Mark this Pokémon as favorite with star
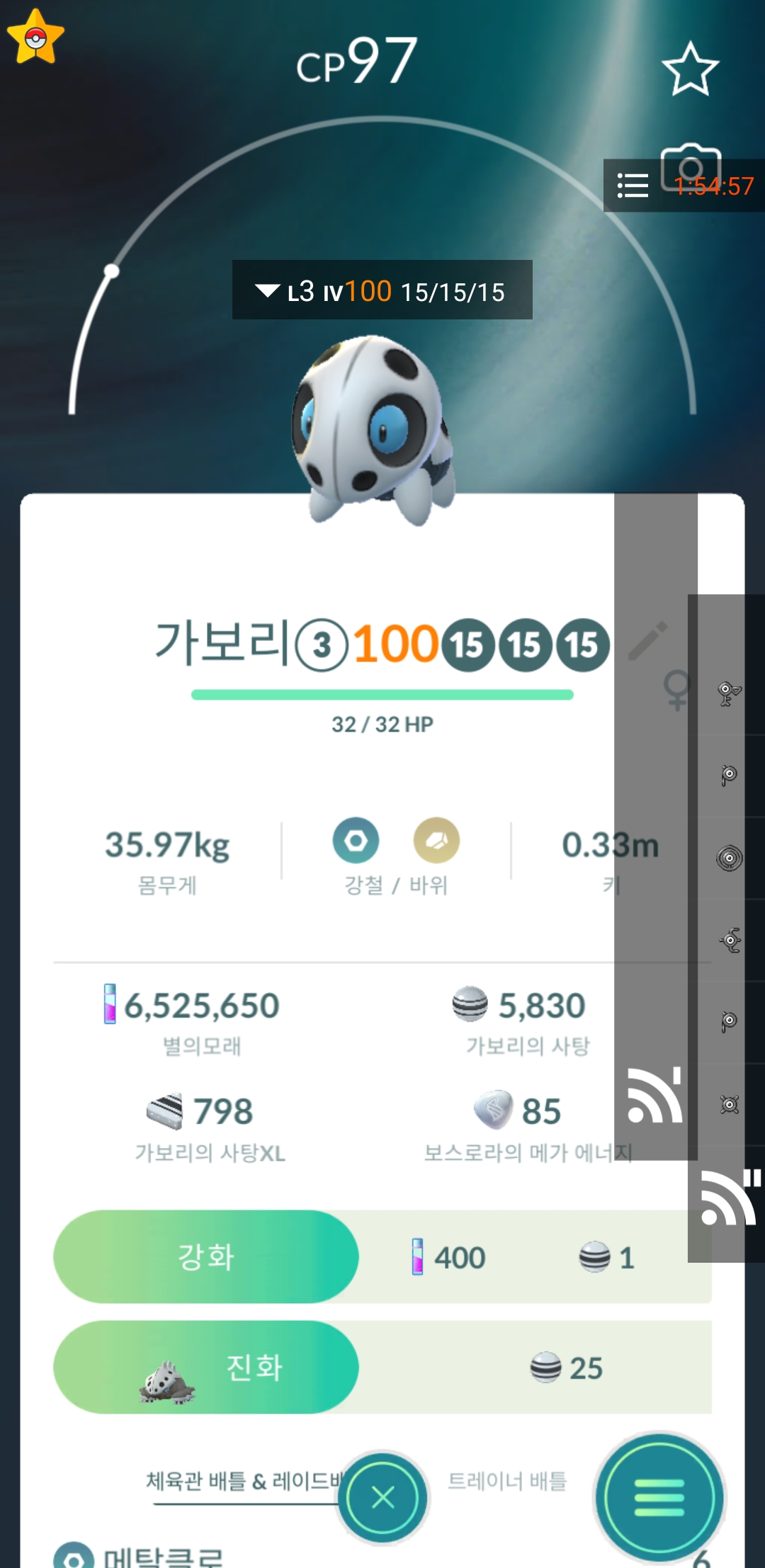 [690, 69]
